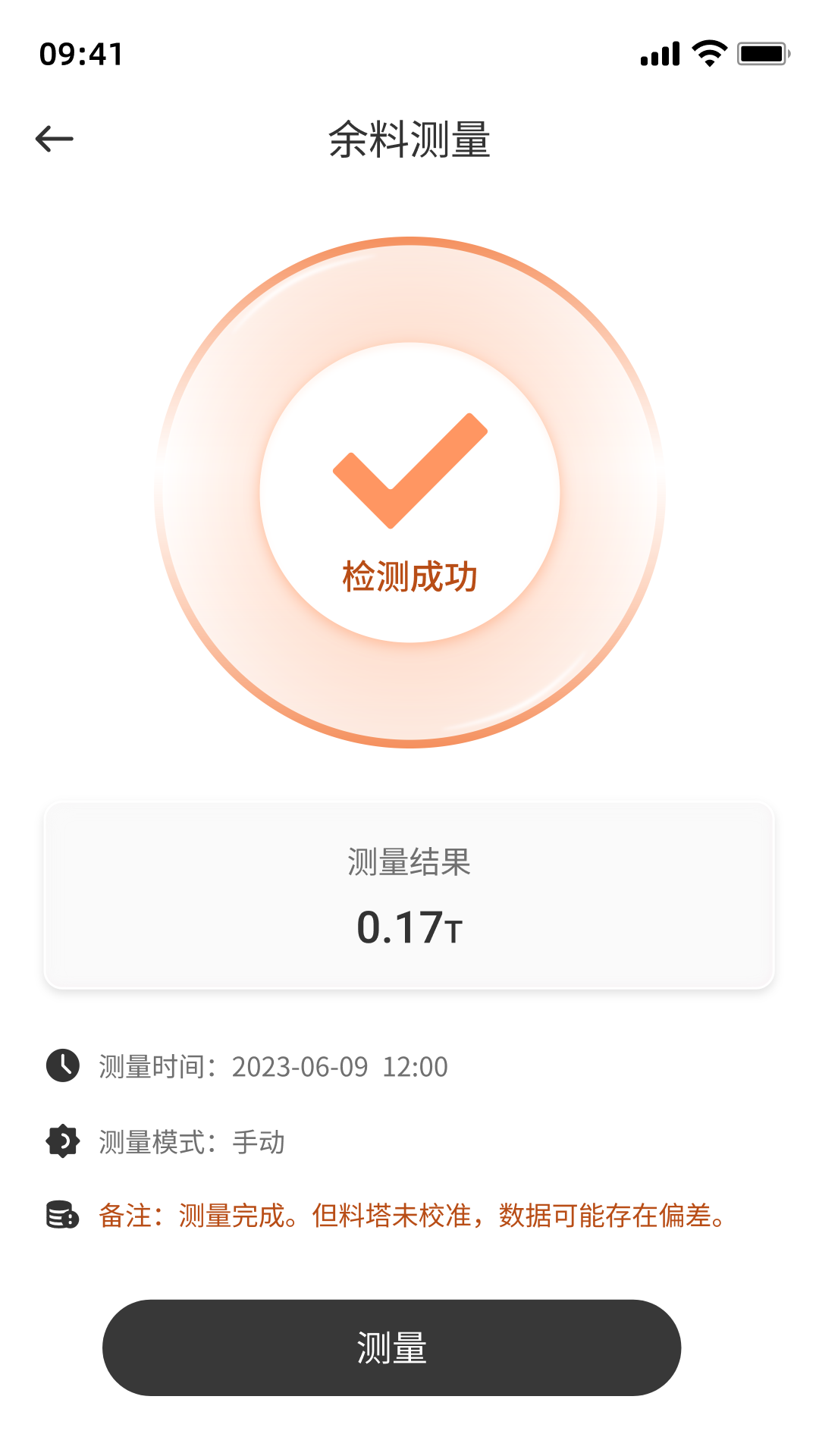Tap the database note icon beside 备注
Viewport: 819px width, 1456px height.
click(61, 1213)
